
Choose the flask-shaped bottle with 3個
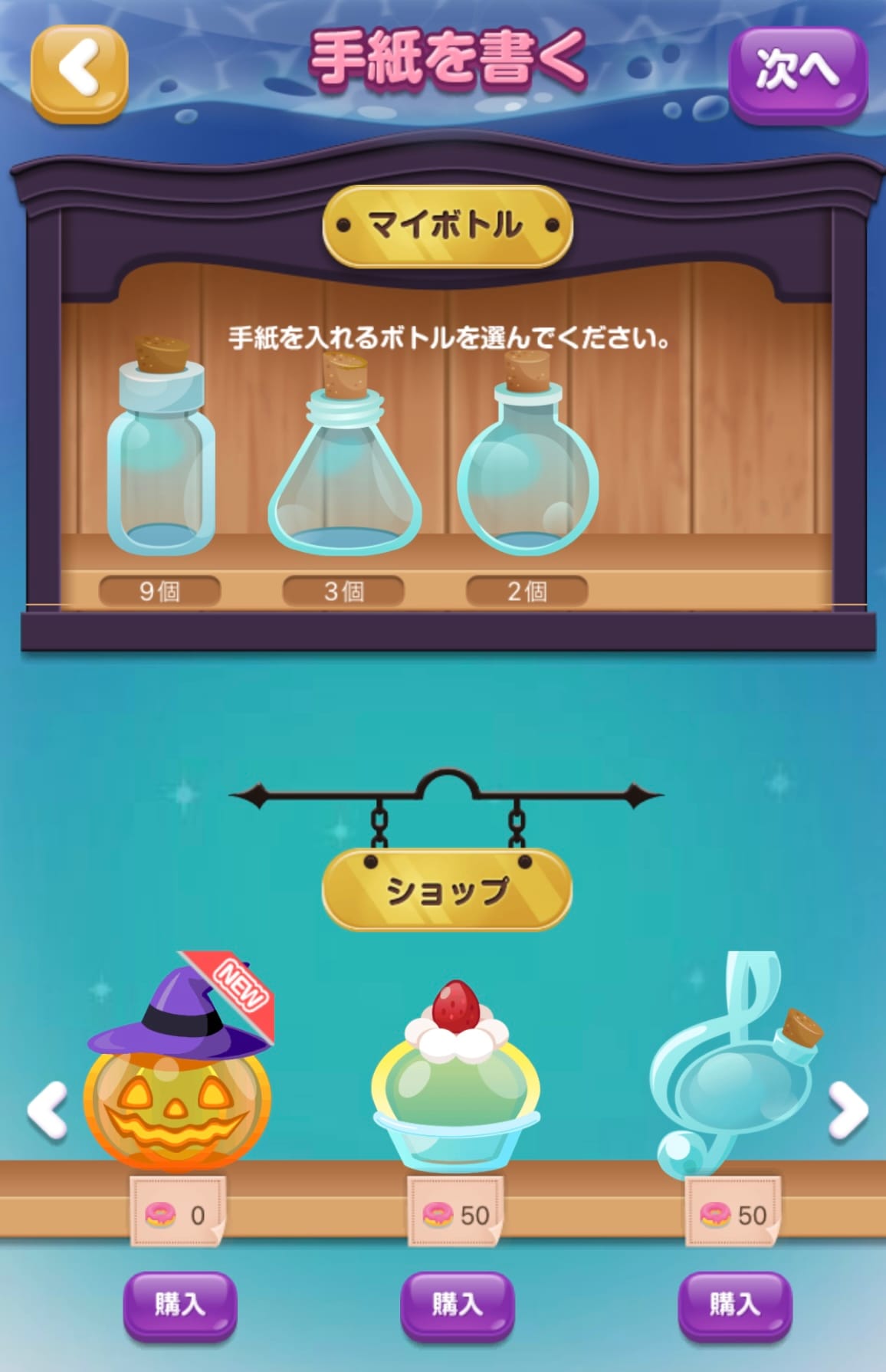(345, 468)
